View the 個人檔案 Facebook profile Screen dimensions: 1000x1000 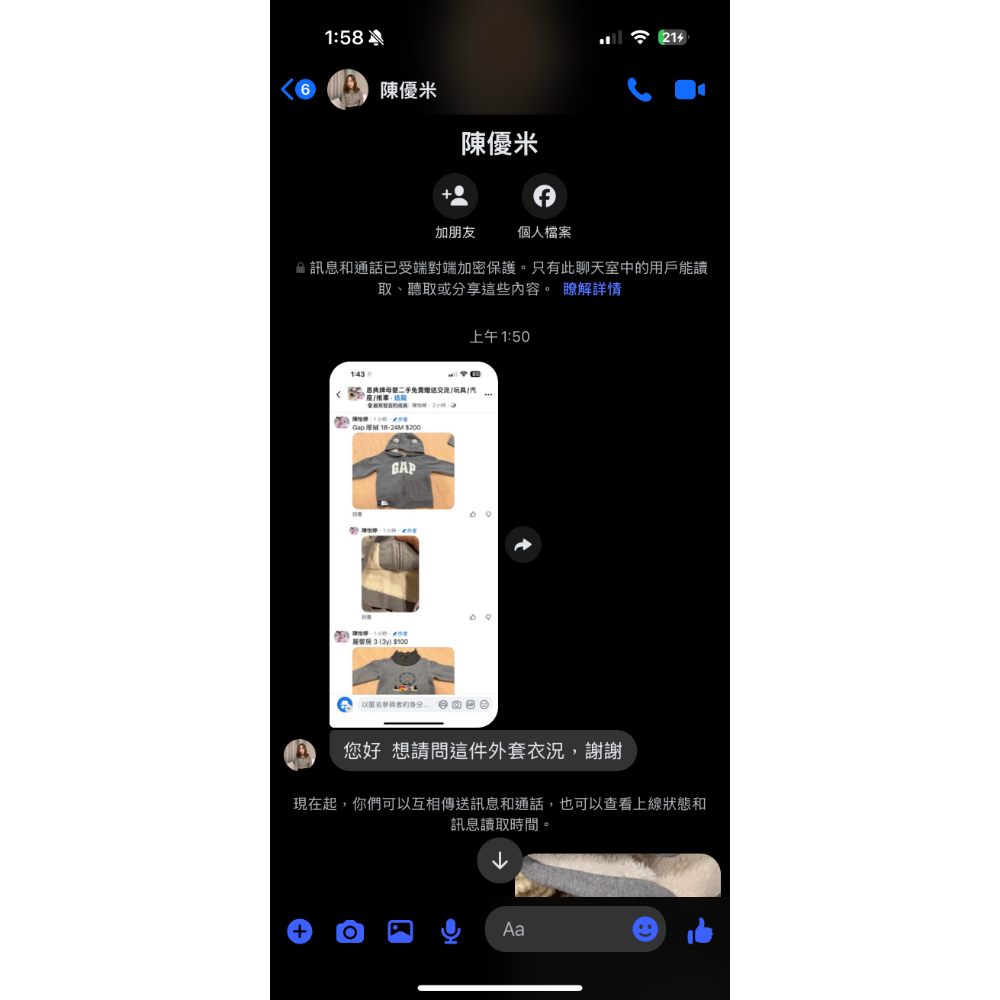tap(544, 197)
